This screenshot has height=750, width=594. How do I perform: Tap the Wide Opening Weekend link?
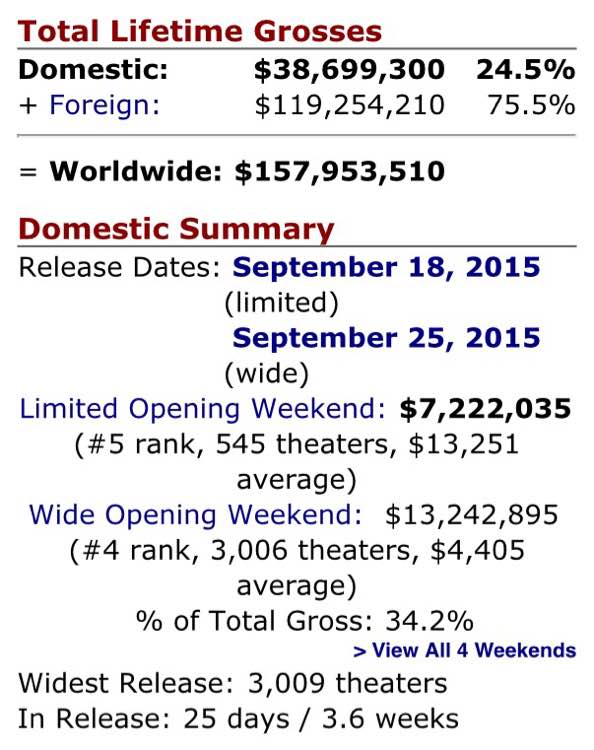coord(196,515)
